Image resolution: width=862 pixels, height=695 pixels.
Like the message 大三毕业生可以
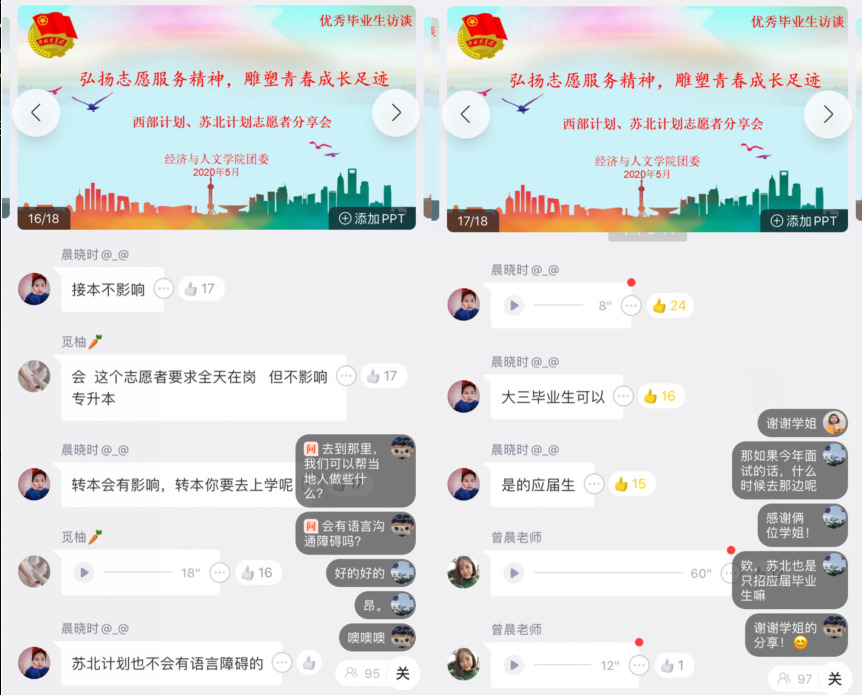click(x=658, y=396)
